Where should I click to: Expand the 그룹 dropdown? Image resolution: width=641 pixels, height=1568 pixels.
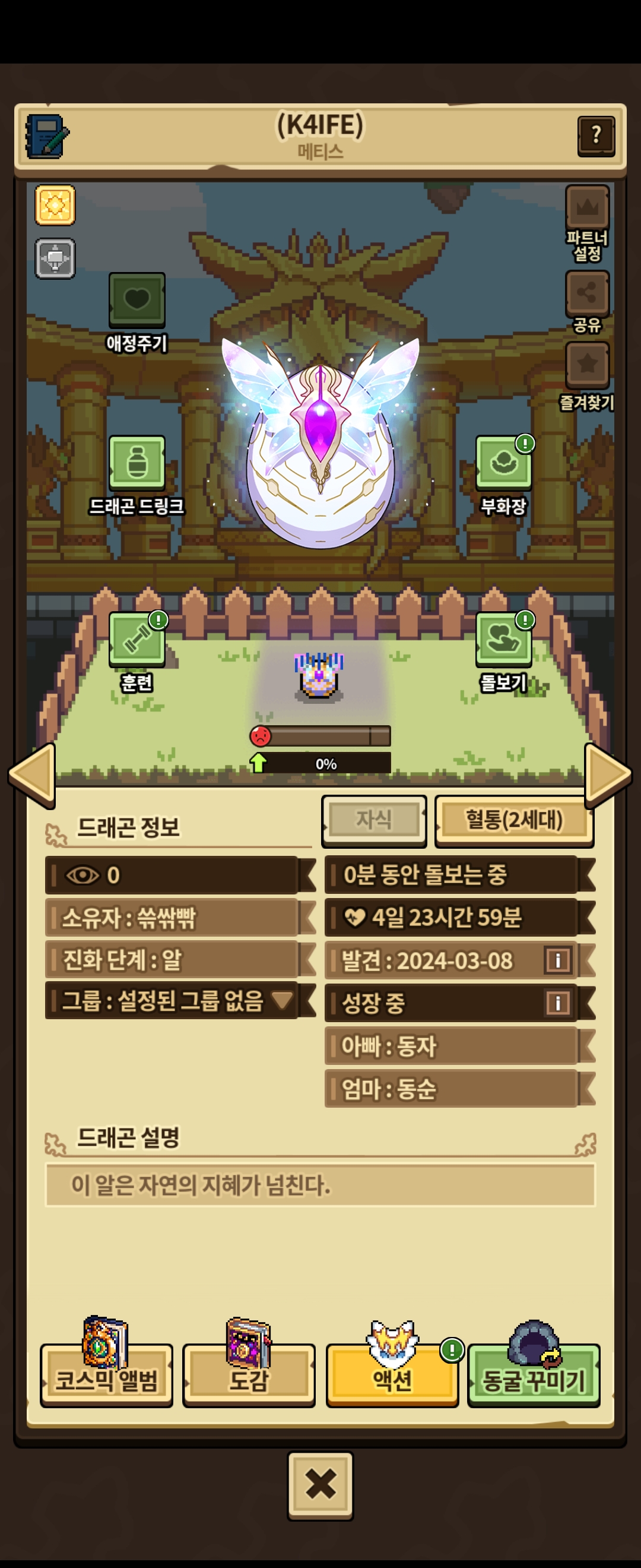pos(281,1000)
